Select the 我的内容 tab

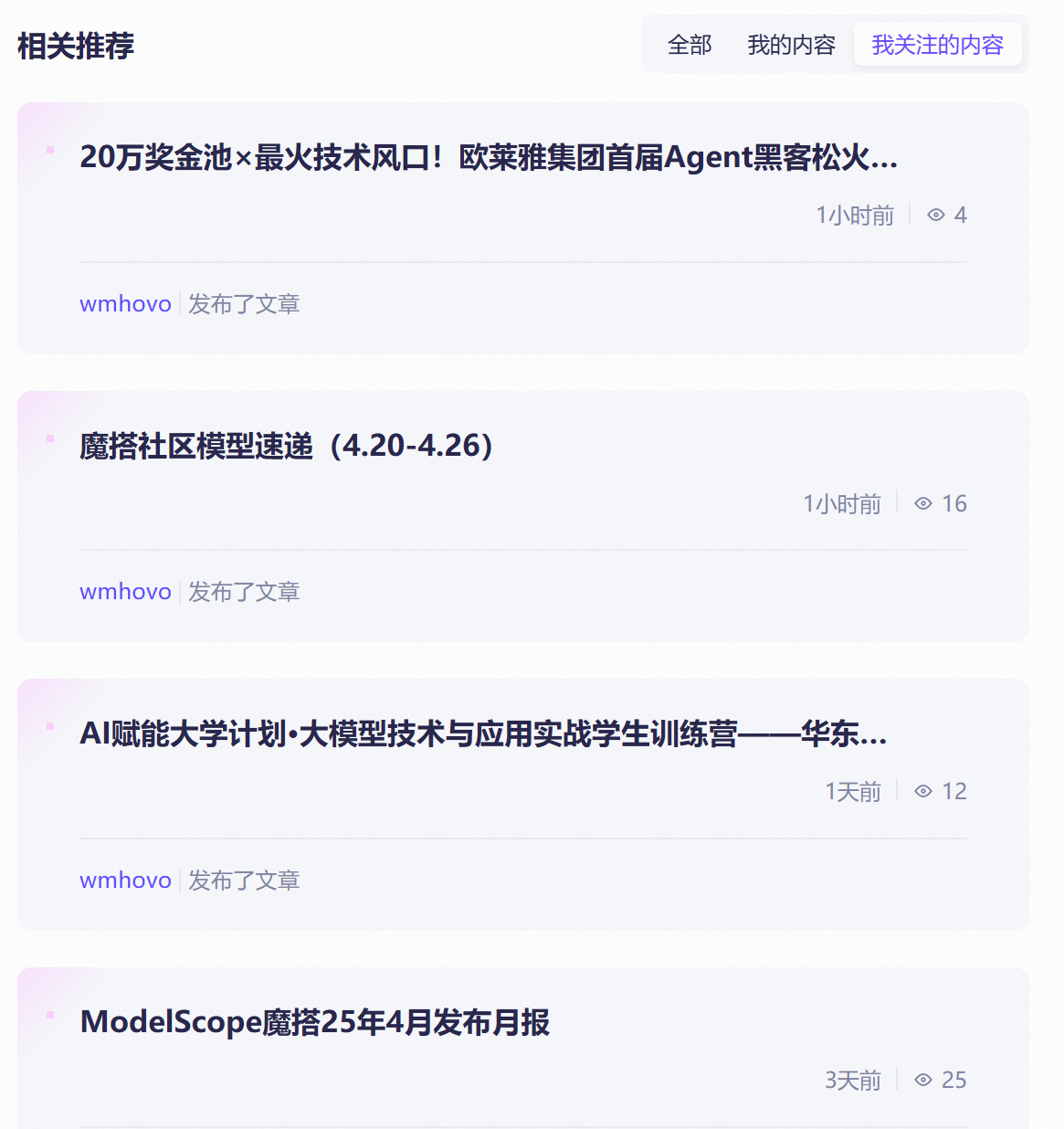coord(791,45)
